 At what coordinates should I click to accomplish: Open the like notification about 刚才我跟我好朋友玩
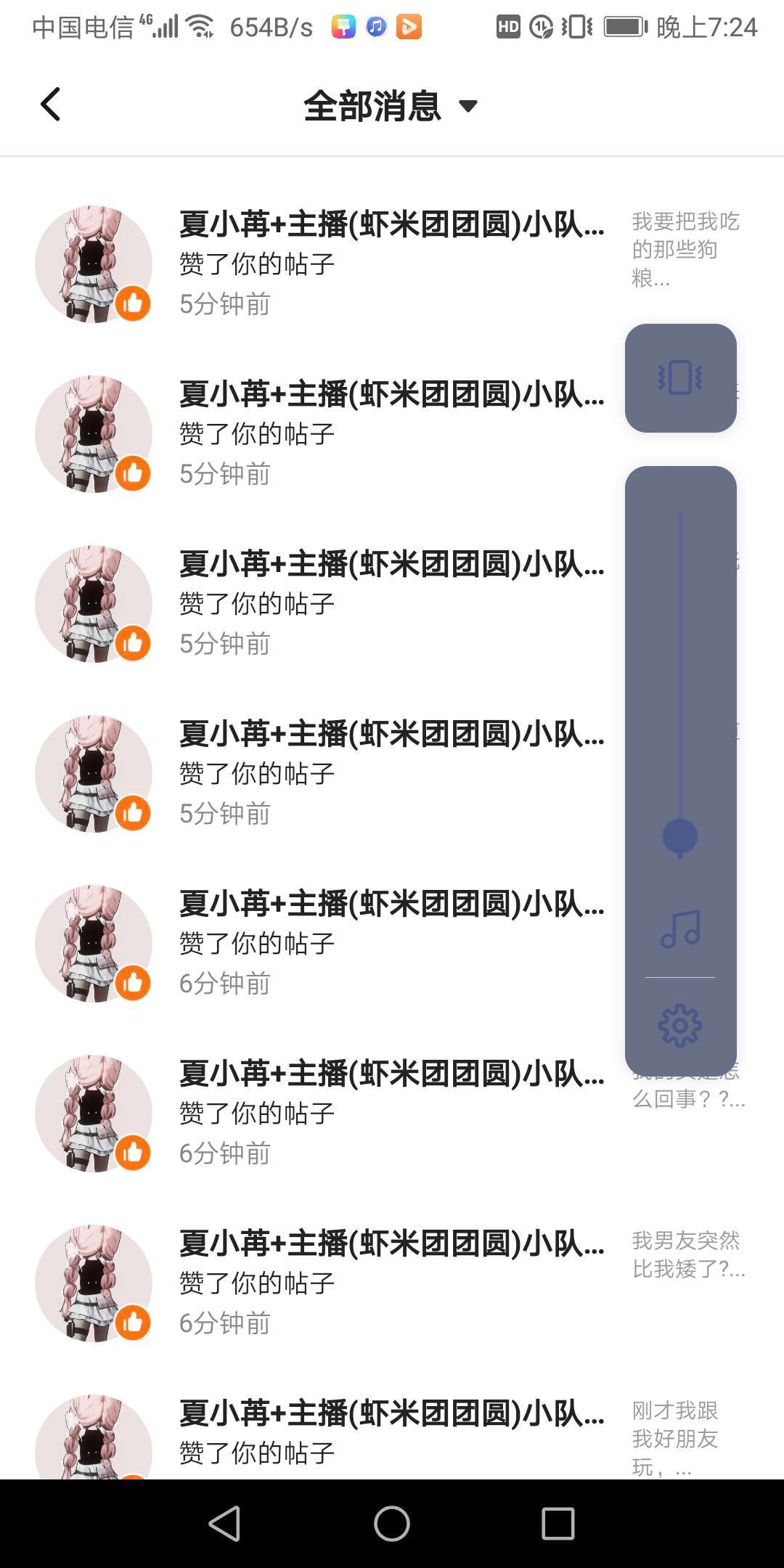click(392, 1434)
